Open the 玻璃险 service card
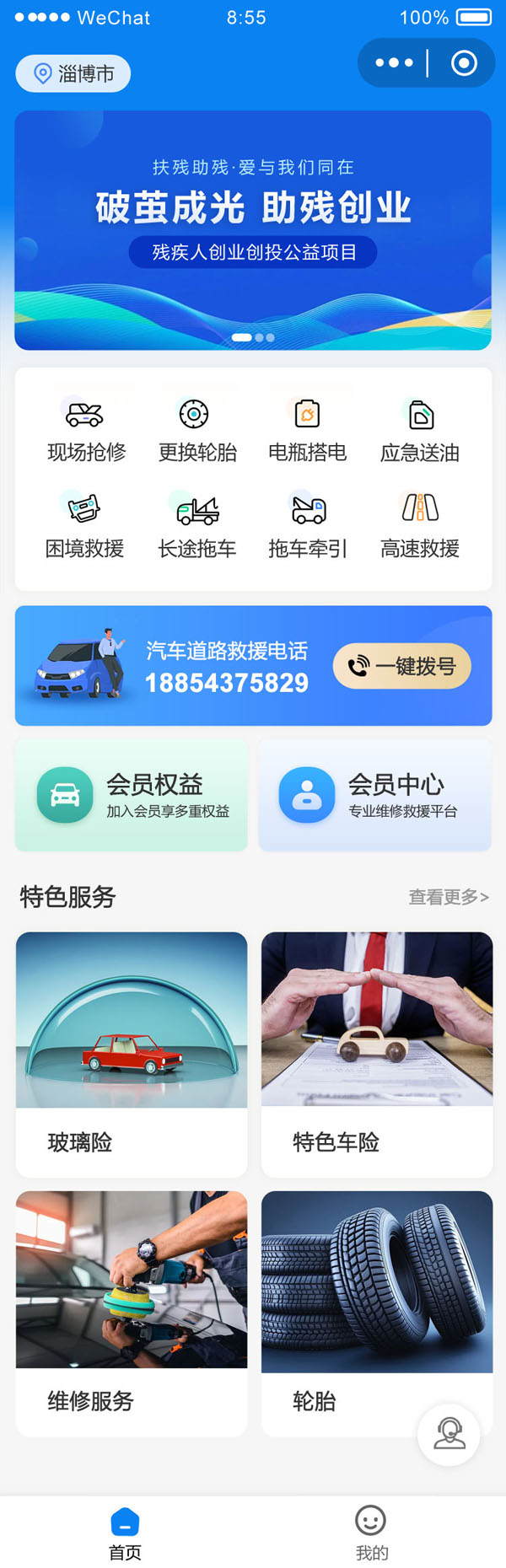This screenshot has width=506, height=1568. [x=132, y=1054]
